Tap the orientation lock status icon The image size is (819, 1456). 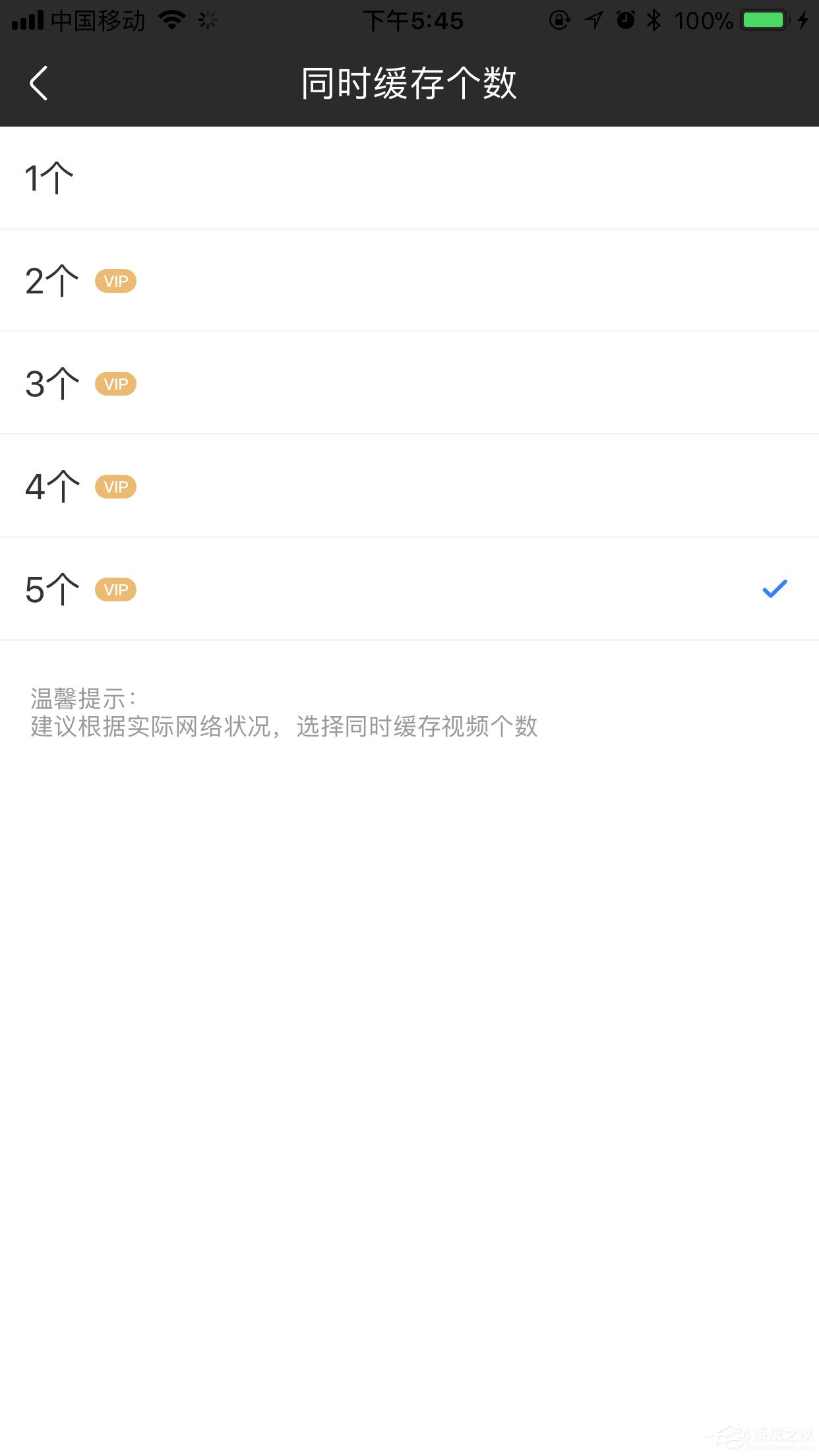tap(558, 20)
